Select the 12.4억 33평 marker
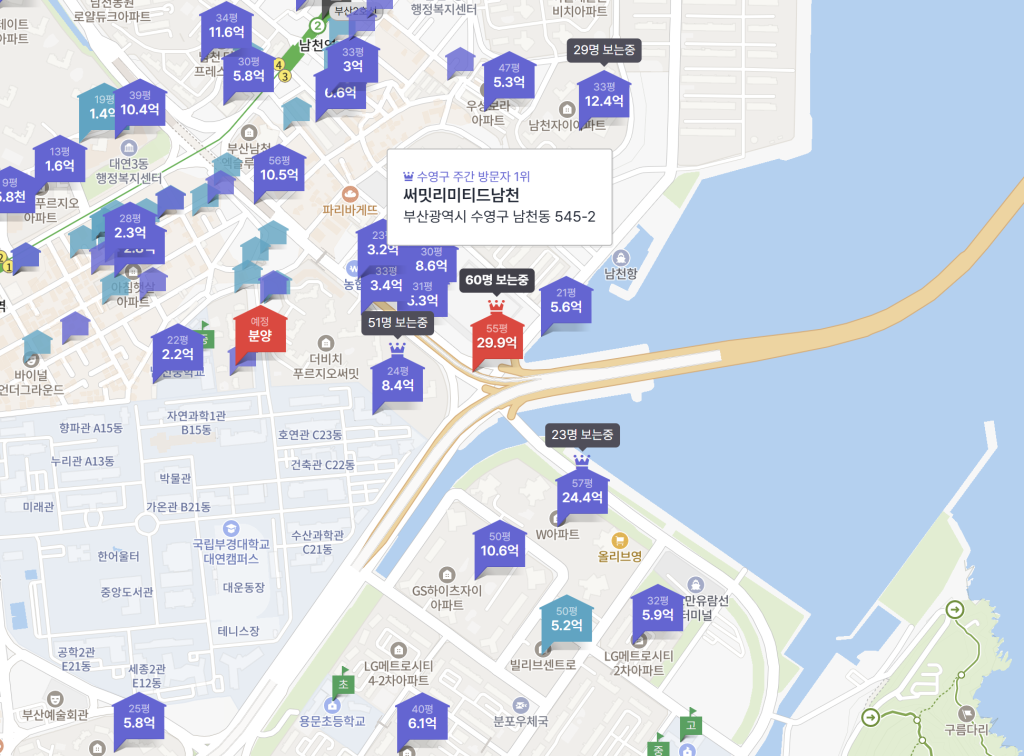The height and width of the screenshot is (756, 1024). coord(604,95)
